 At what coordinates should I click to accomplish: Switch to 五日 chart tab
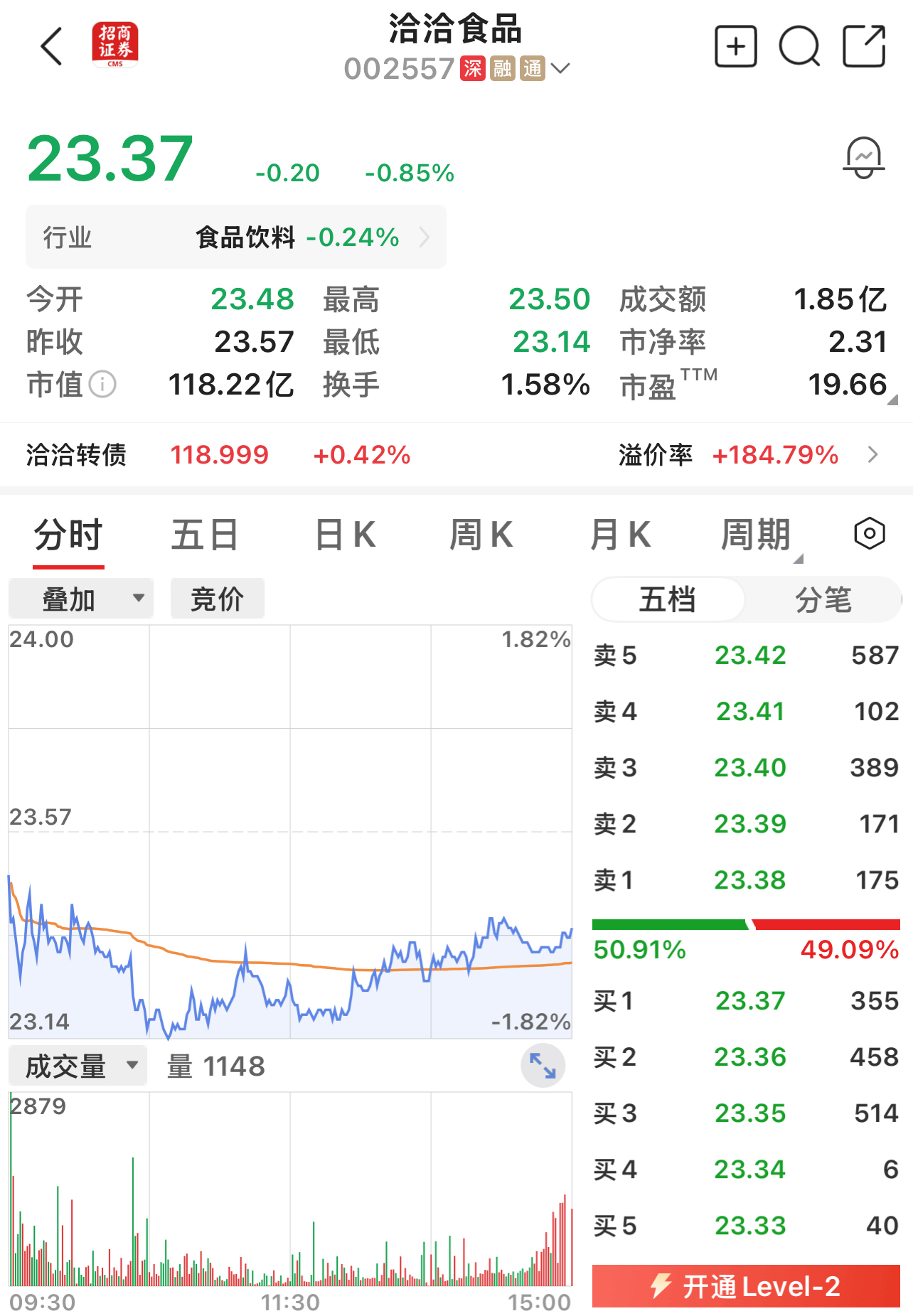[205, 535]
